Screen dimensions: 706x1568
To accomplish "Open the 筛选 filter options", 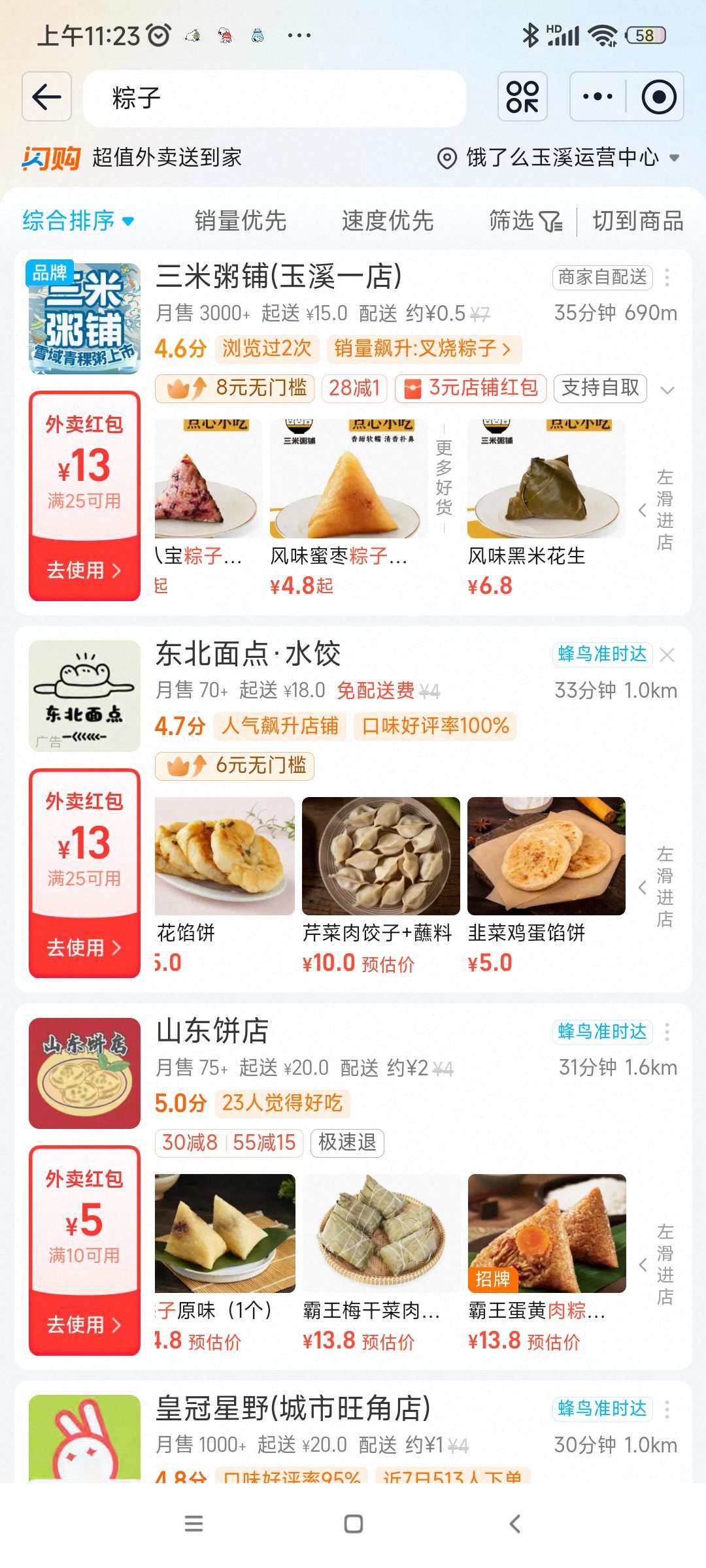I will pos(525,221).
